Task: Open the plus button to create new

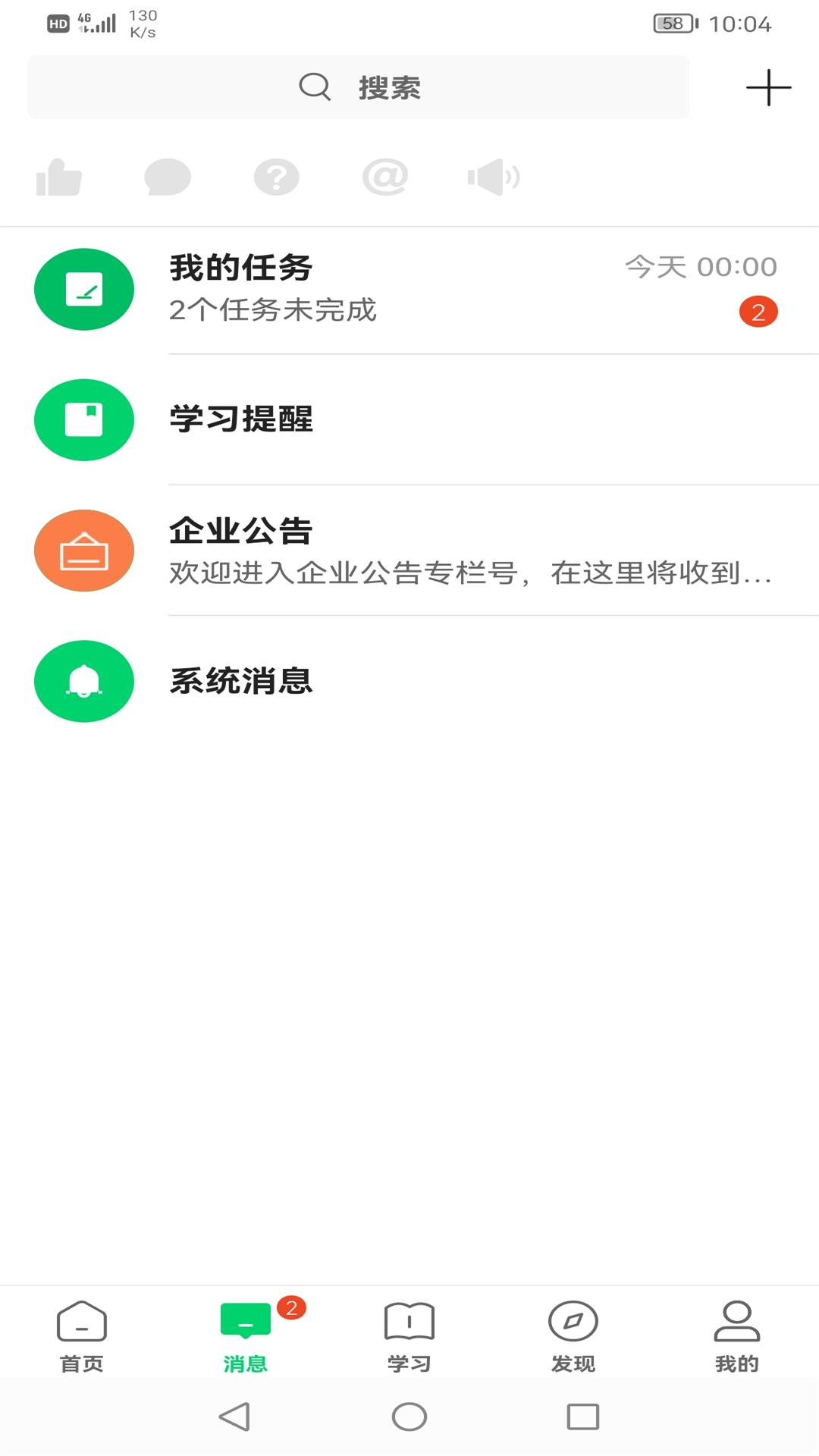Action: click(x=768, y=86)
